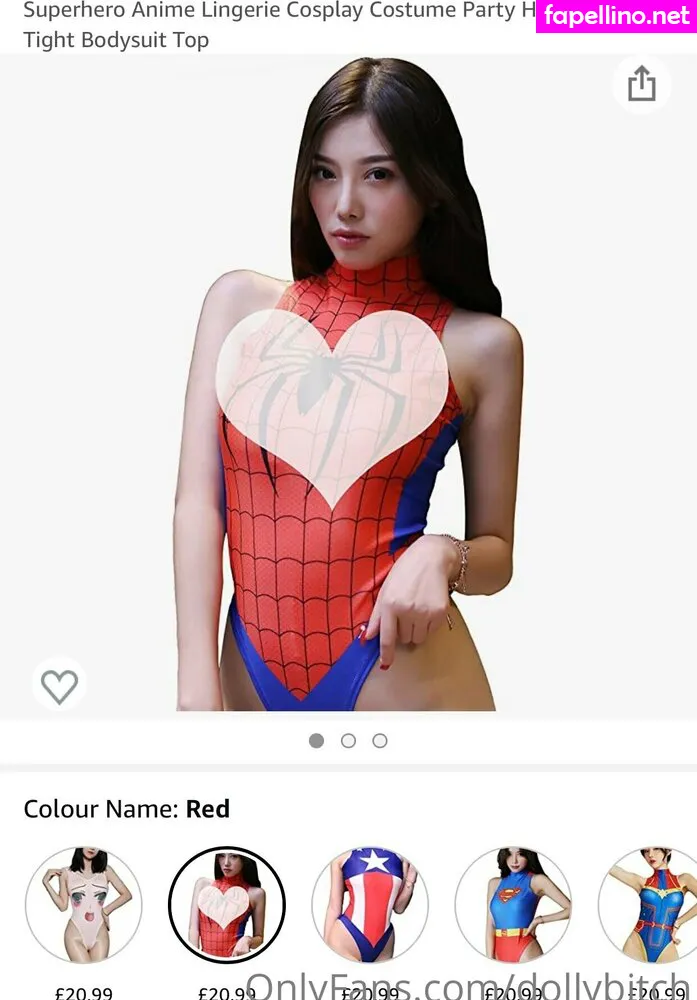This screenshot has height=1000, width=697.
Task: Pick the blue Superman logo colour option
Action: (x=513, y=905)
